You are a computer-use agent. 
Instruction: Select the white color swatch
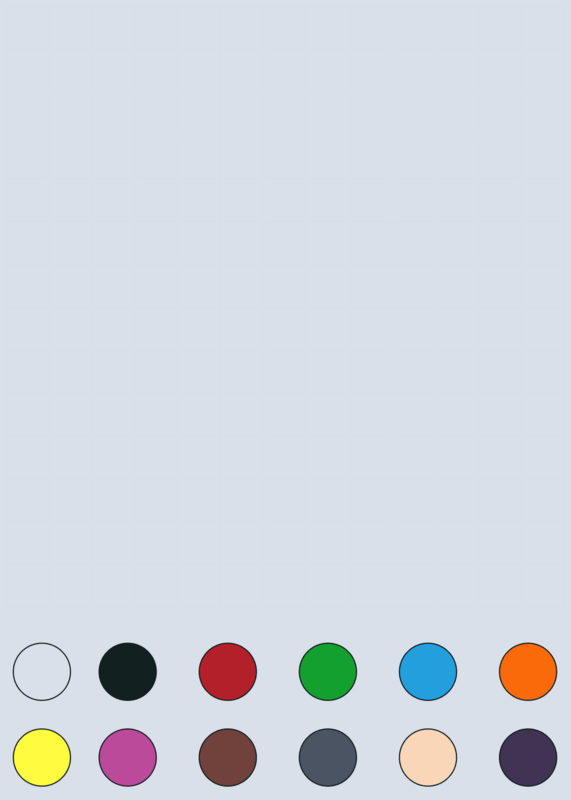[x=42, y=671]
